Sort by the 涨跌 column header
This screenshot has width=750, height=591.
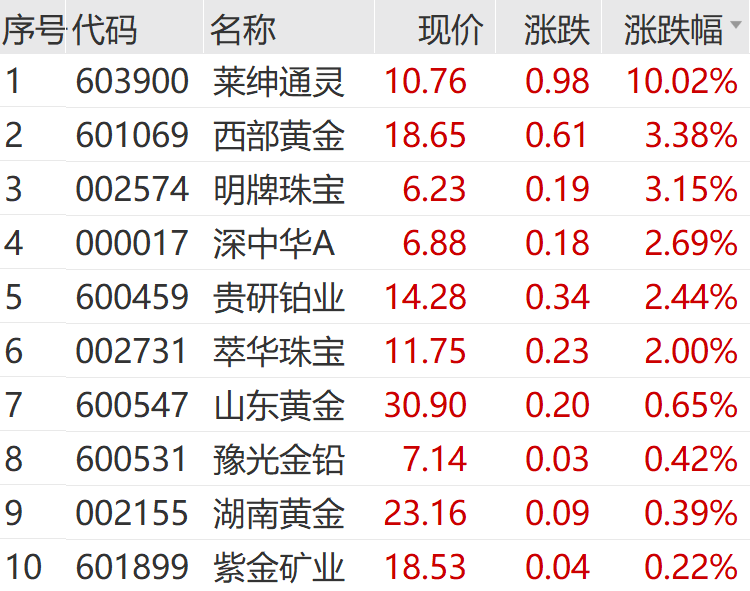(556, 30)
